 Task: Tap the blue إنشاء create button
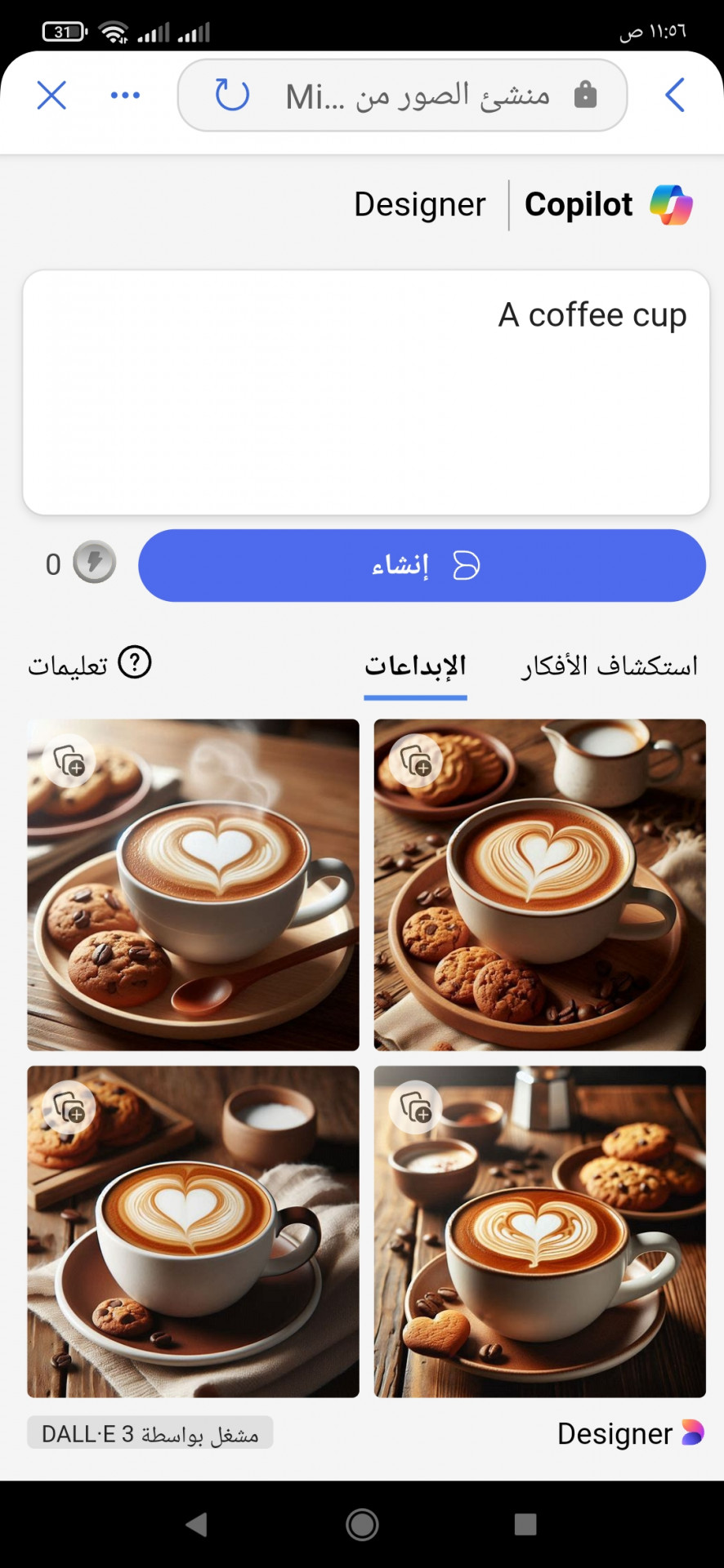pyautogui.click(x=422, y=565)
